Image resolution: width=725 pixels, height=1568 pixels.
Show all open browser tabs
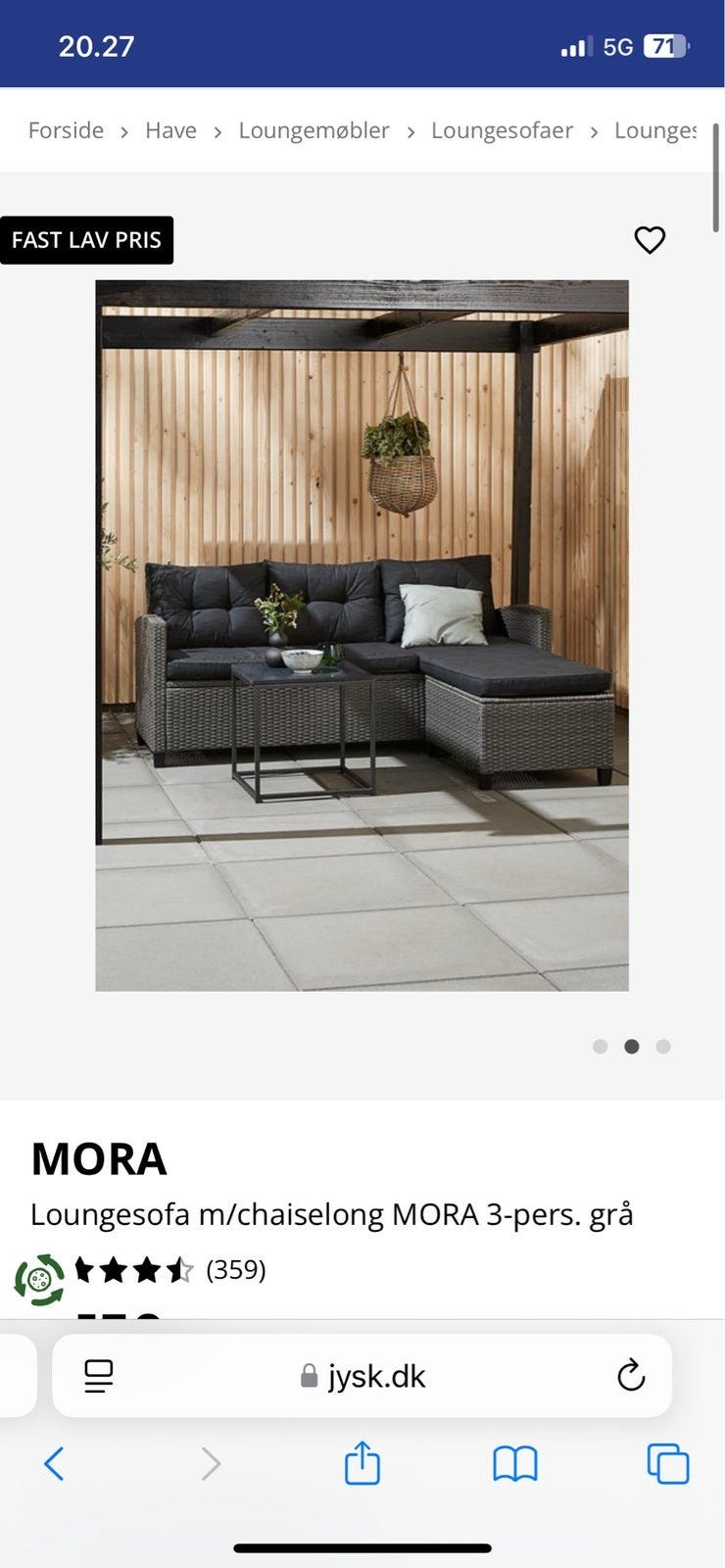coord(668,1464)
